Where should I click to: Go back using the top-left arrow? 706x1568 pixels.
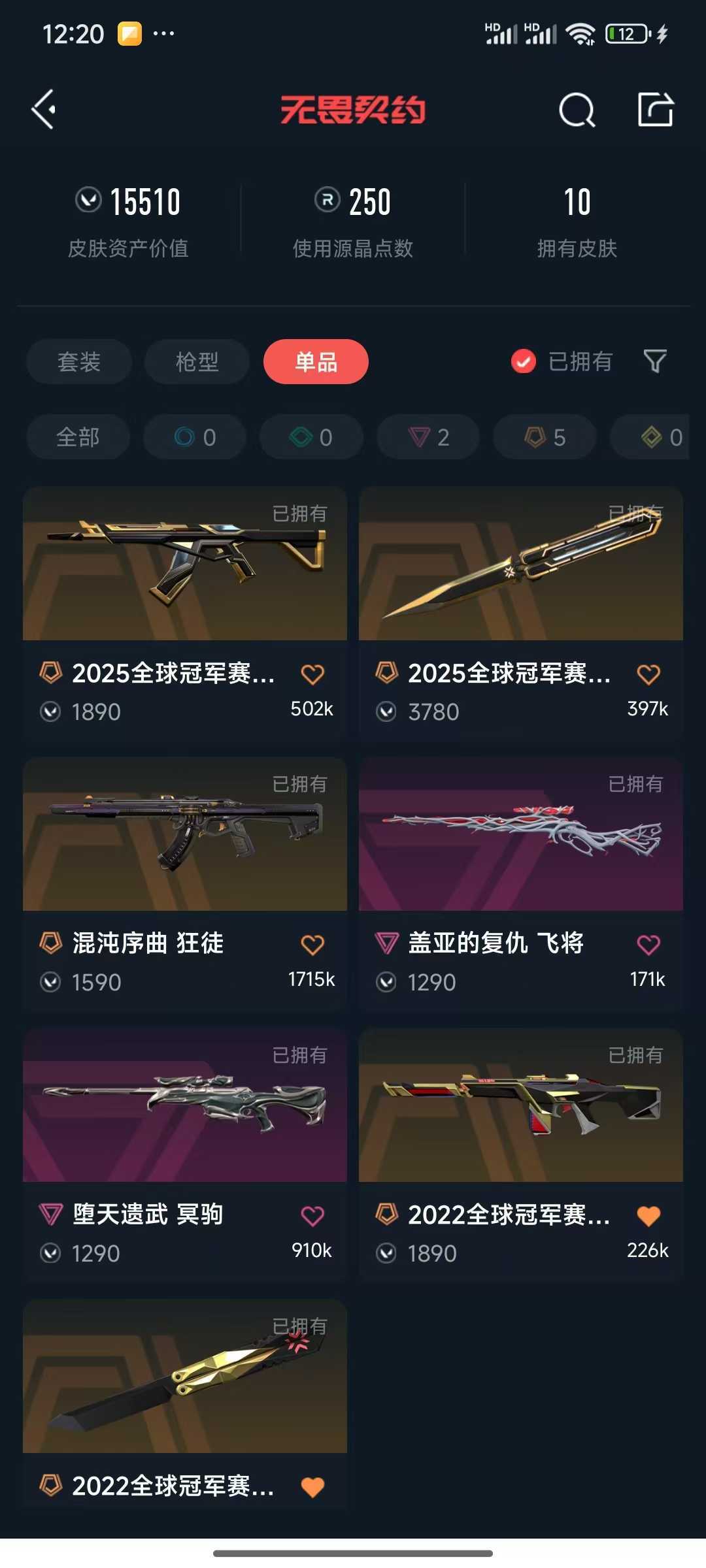43,108
